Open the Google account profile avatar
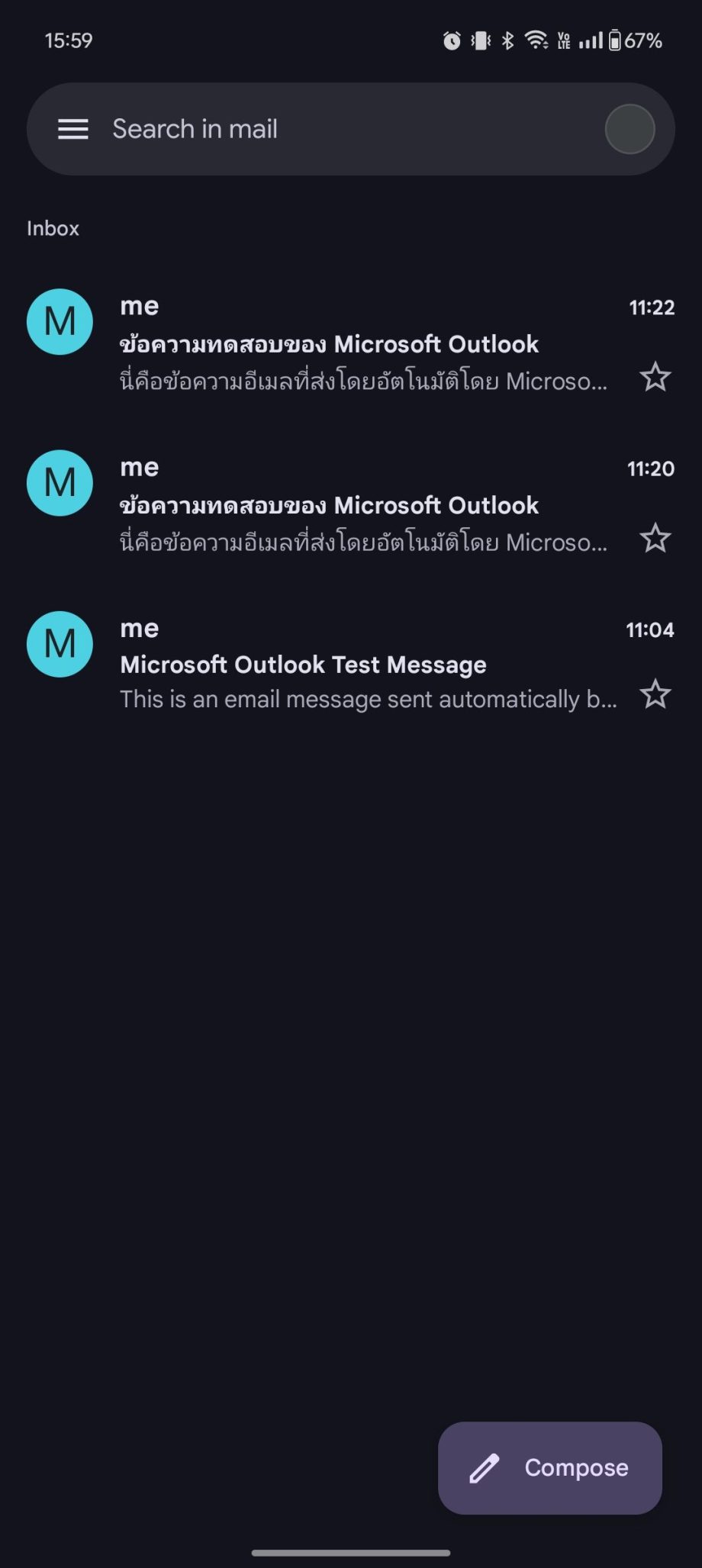 (629, 129)
